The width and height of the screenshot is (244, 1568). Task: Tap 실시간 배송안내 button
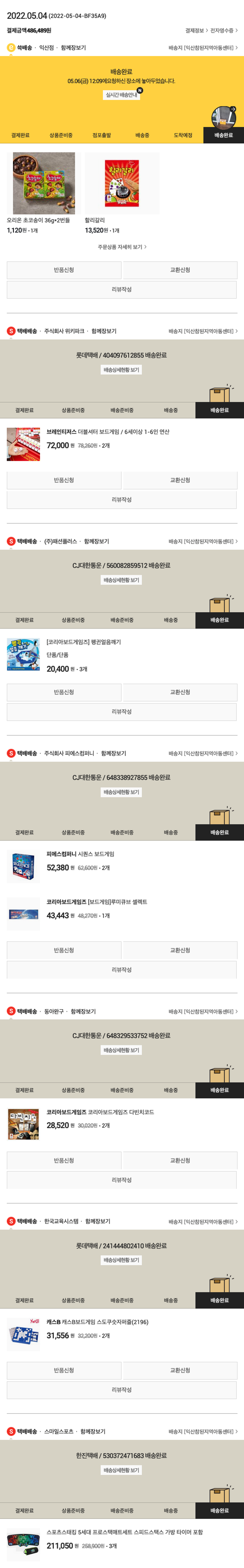click(x=121, y=95)
